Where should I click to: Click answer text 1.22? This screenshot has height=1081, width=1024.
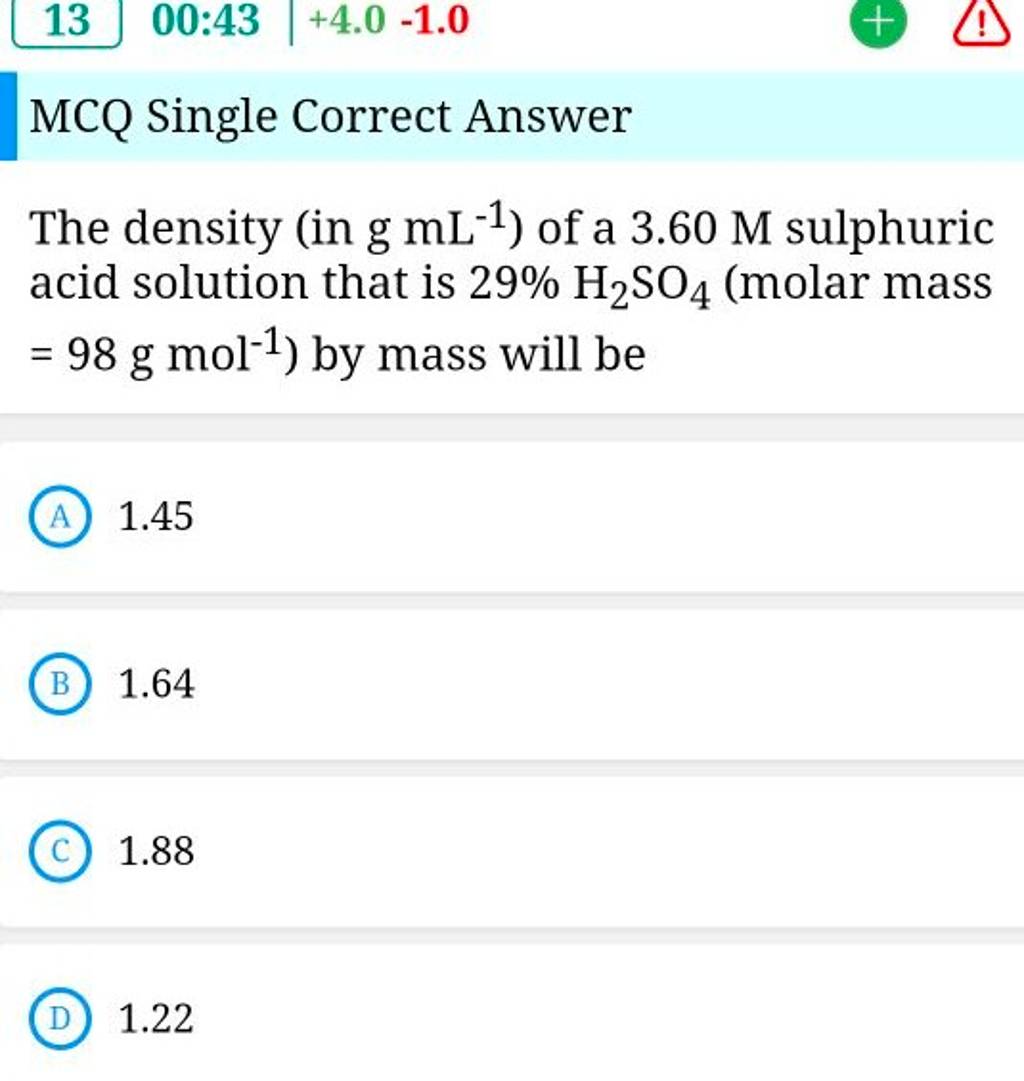pyautogui.click(x=157, y=1019)
